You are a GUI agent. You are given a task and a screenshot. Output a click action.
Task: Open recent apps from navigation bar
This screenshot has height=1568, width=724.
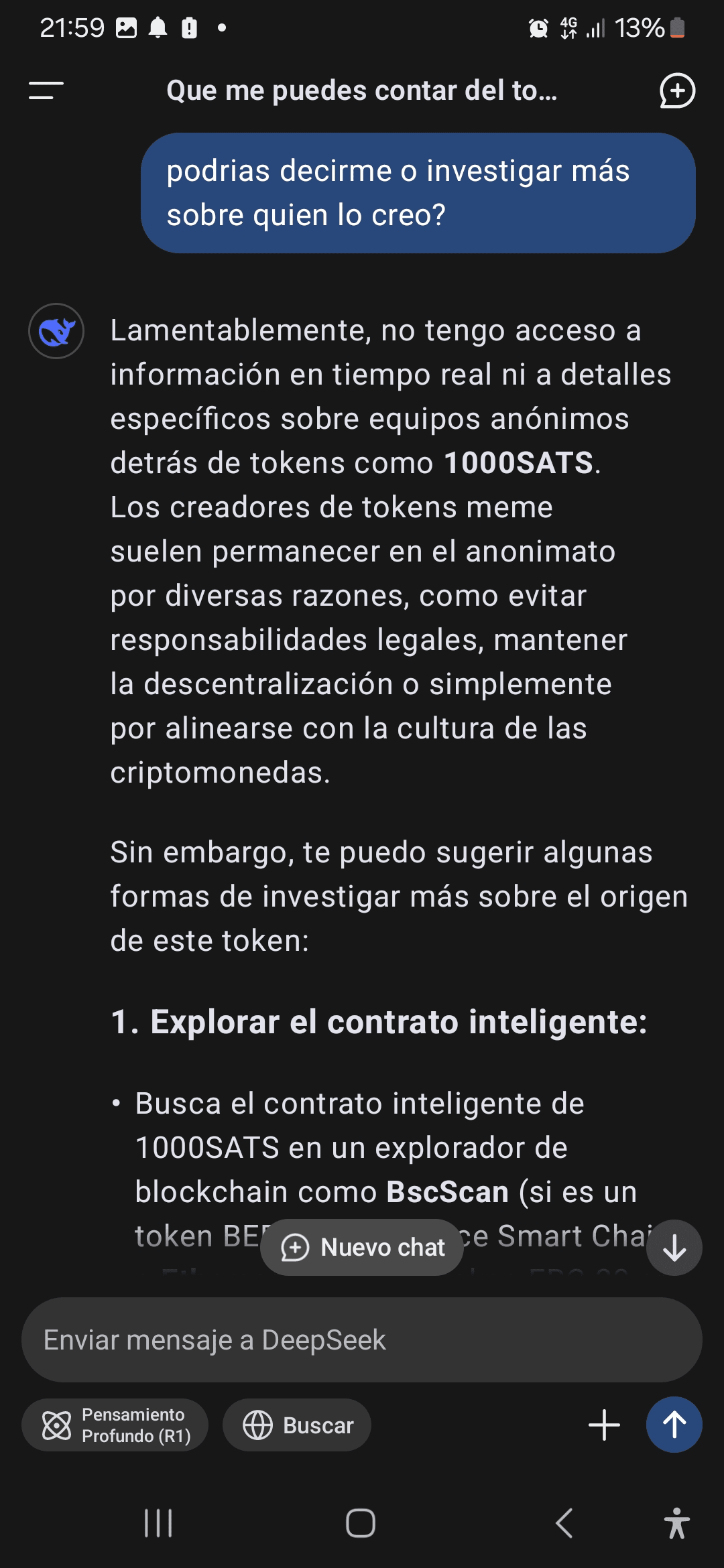tap(159, 1523)
